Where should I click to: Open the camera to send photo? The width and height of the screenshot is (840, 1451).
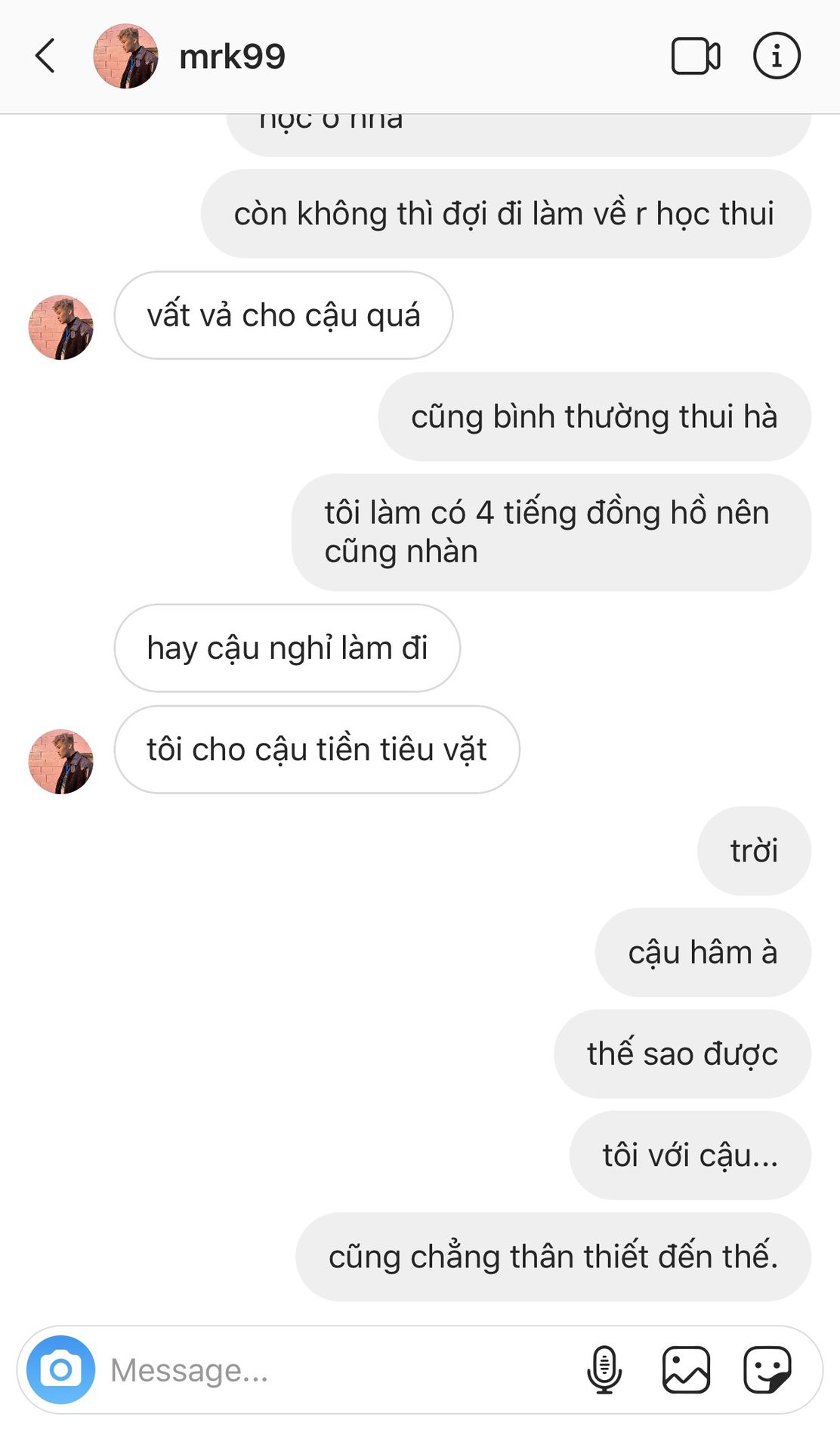(x=60, y=1369)
